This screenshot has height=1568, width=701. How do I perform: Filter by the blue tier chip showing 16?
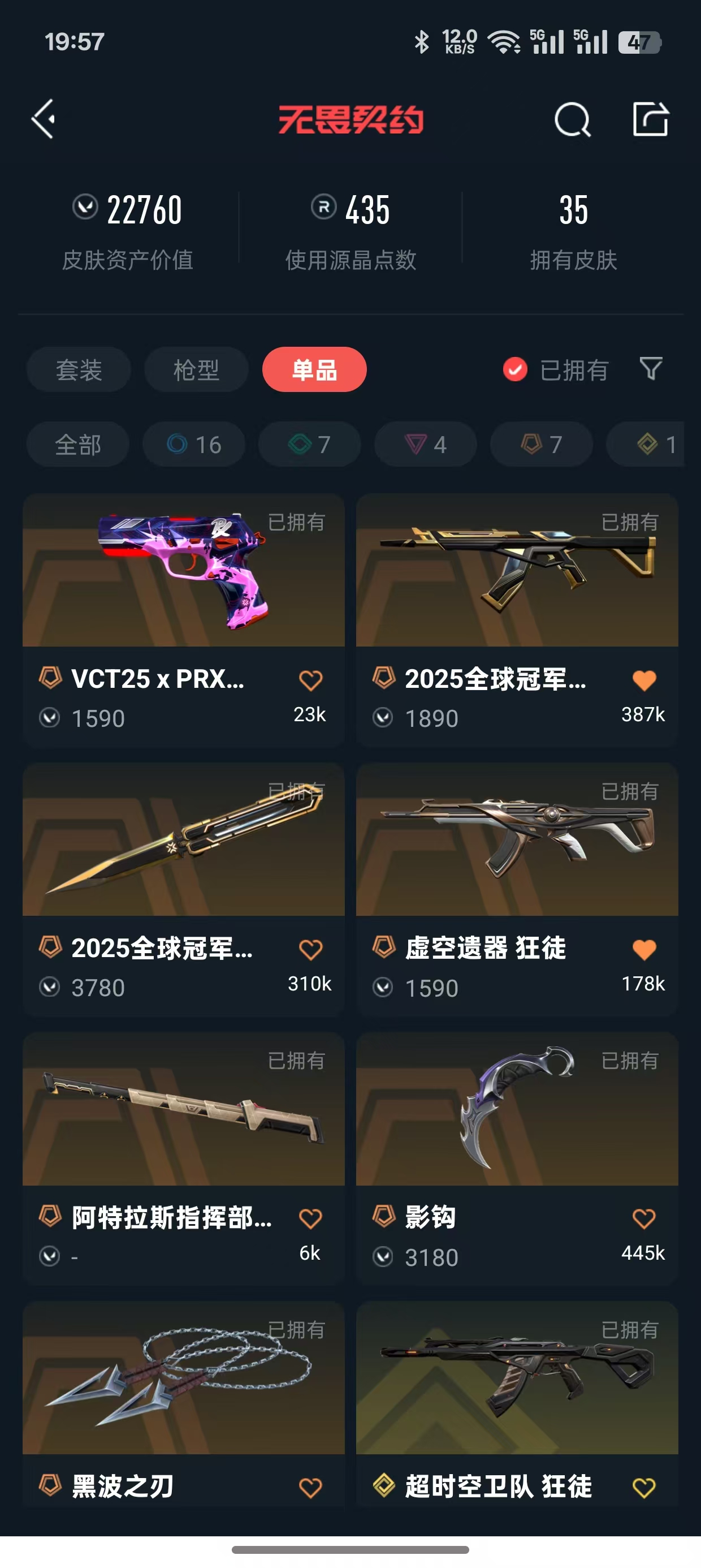(x=193, y=445)
